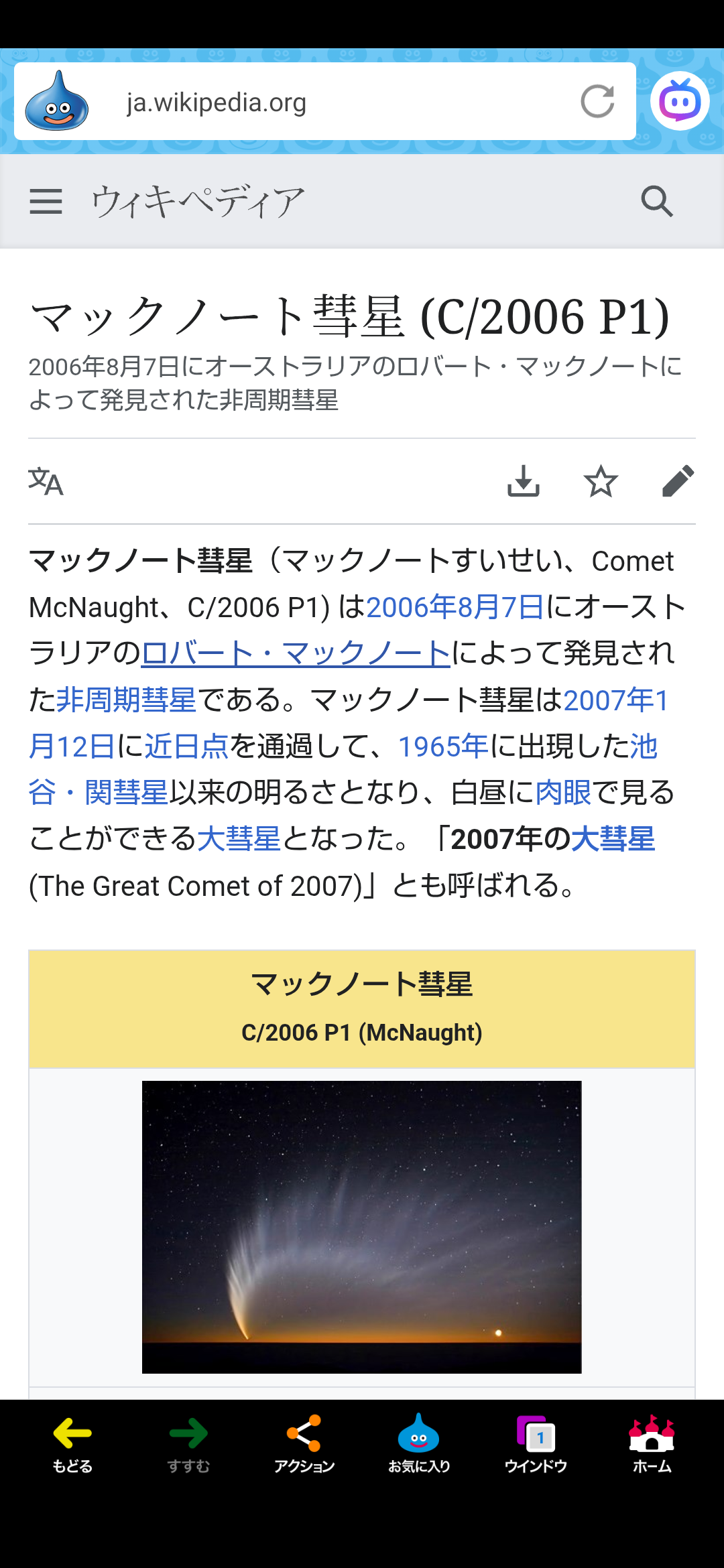Open Wikipedia's hamburger menu
Viewport: 724px width, 1568px height.
(46, 201)
